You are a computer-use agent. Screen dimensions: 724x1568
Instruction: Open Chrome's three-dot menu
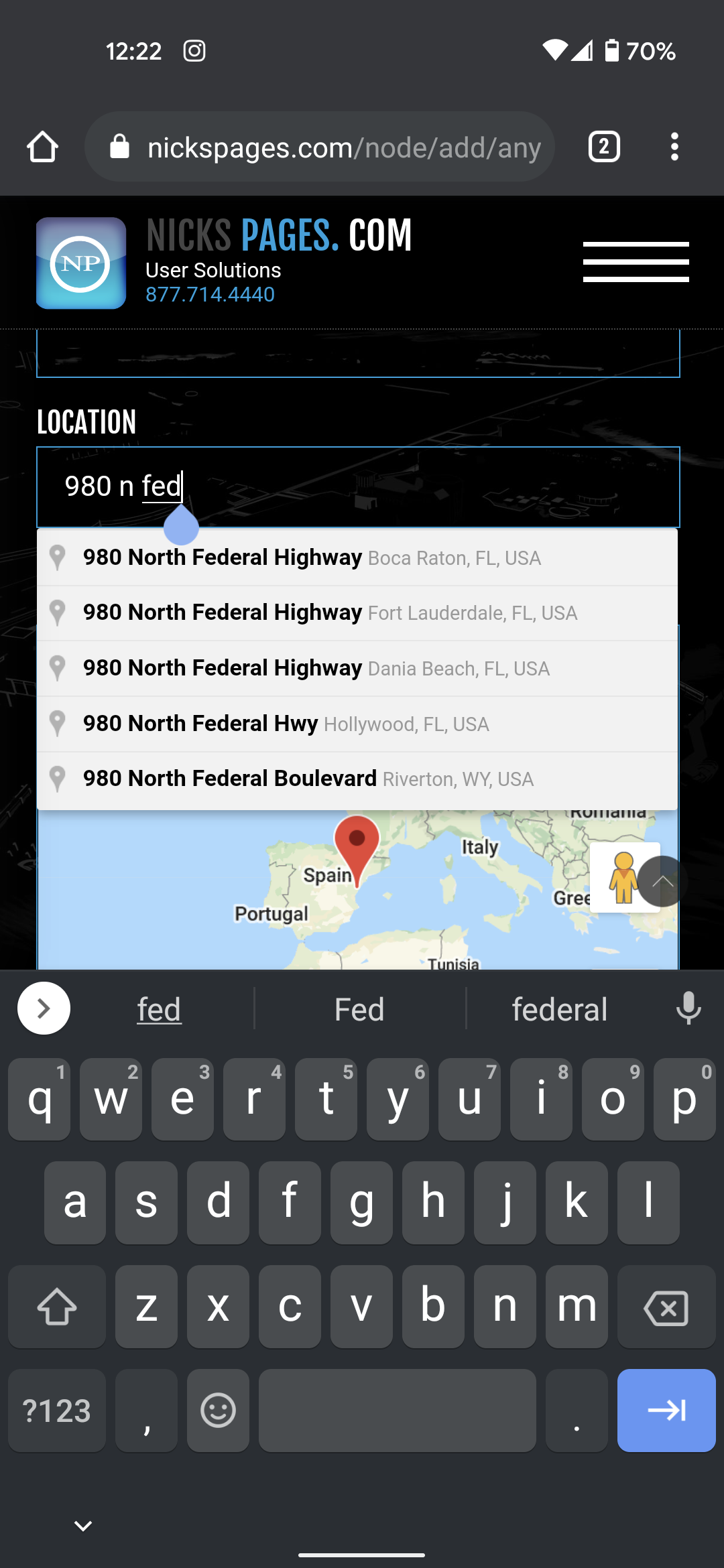674,146
